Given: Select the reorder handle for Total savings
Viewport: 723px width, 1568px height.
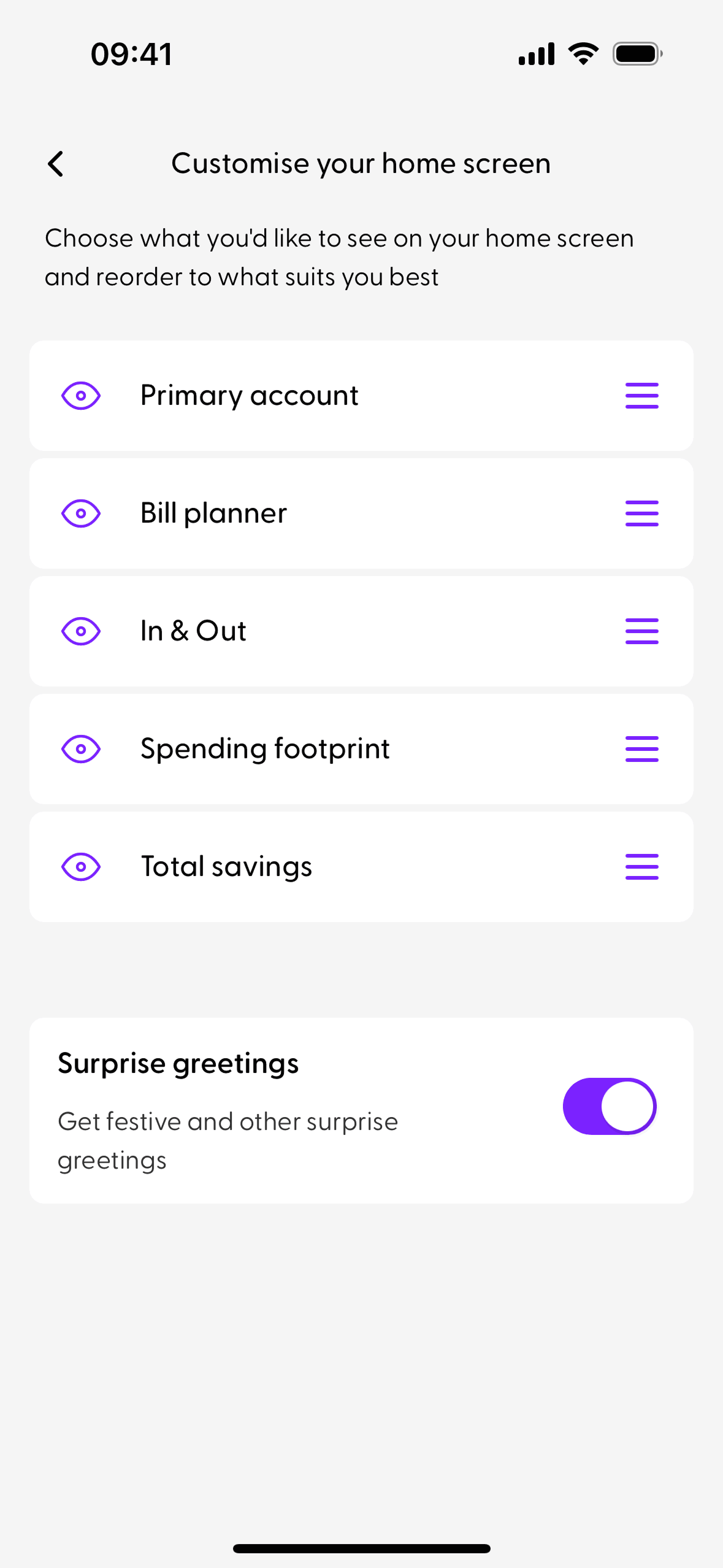Looking at the screenshot, I should click(x=641, y=867).
